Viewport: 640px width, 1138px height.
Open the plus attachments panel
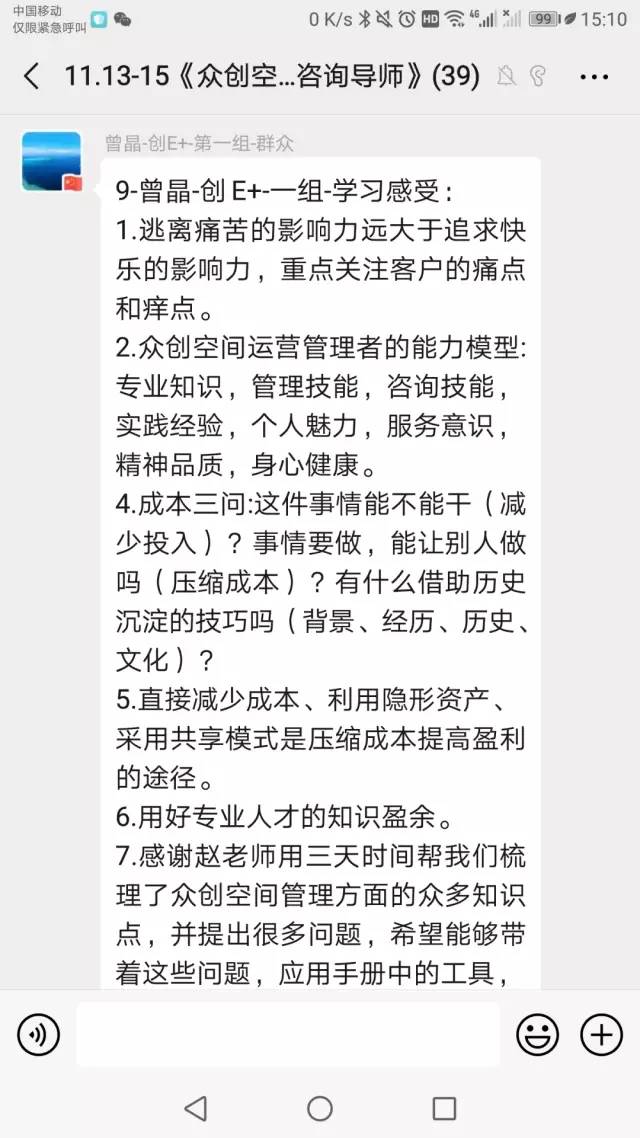click(x=602, y=1034)
